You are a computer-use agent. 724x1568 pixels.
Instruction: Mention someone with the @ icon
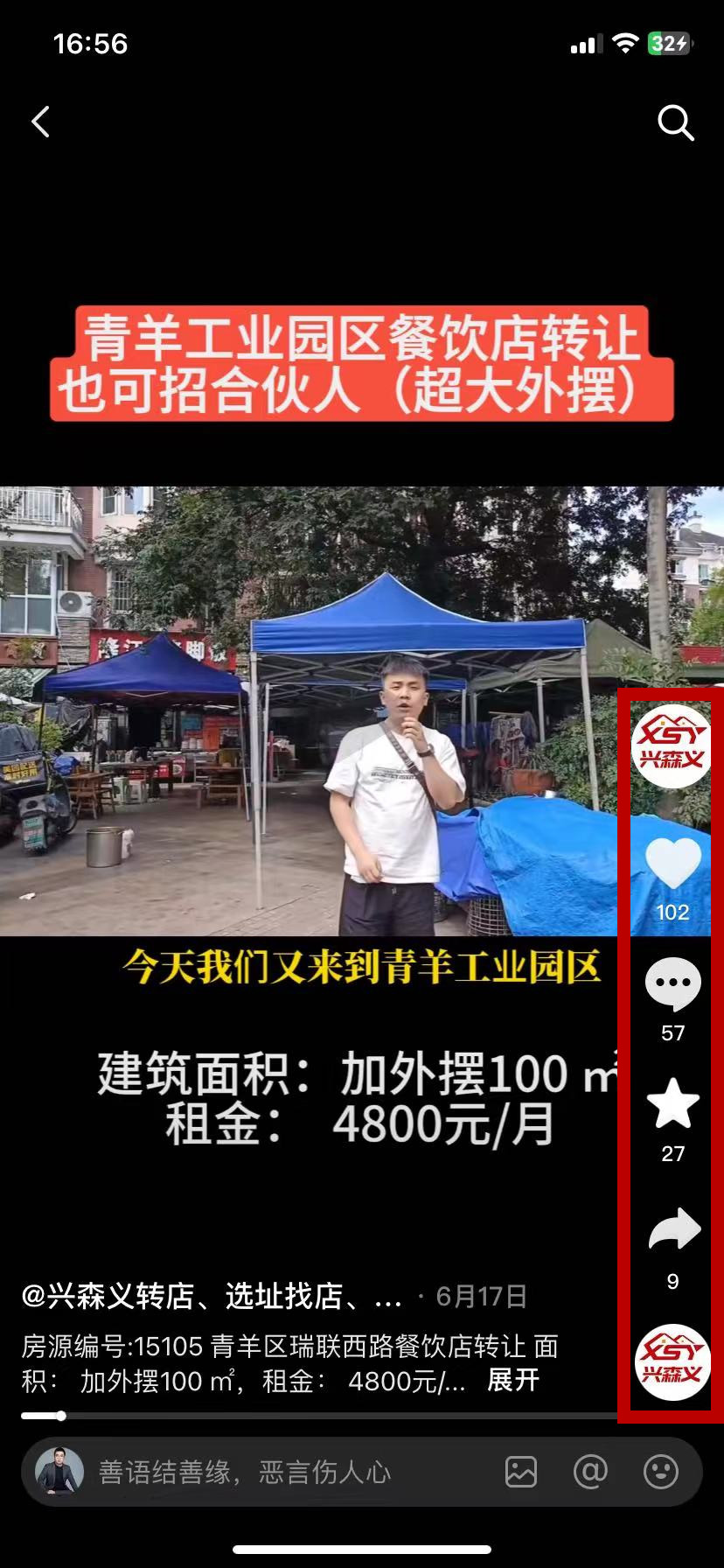tap(590, 1472)
